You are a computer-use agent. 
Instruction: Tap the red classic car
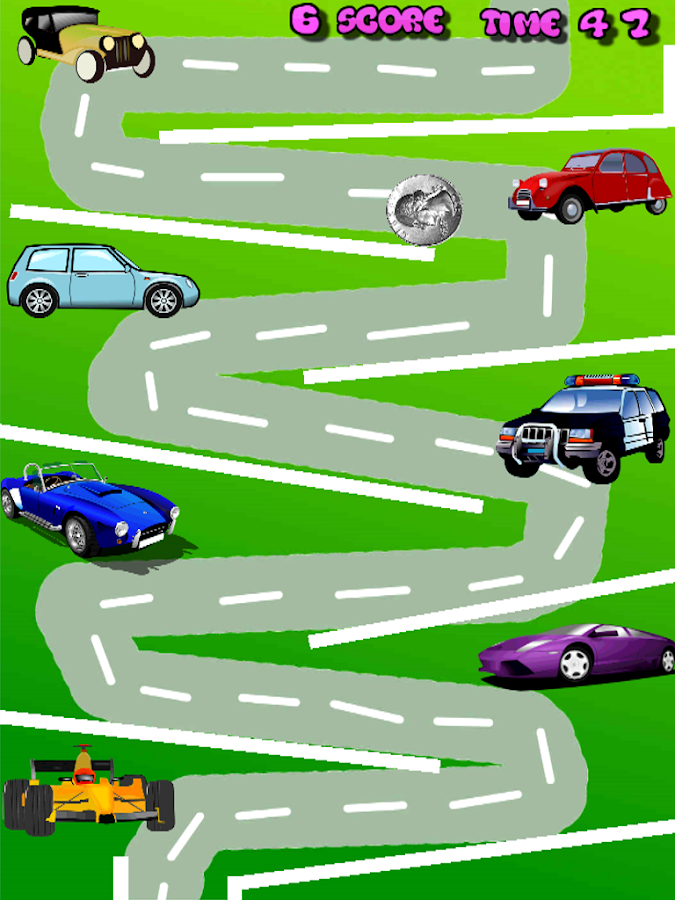click(x=590, y=184)
